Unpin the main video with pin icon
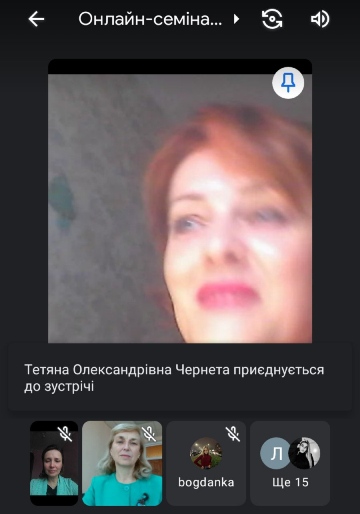 click(288, 83)
